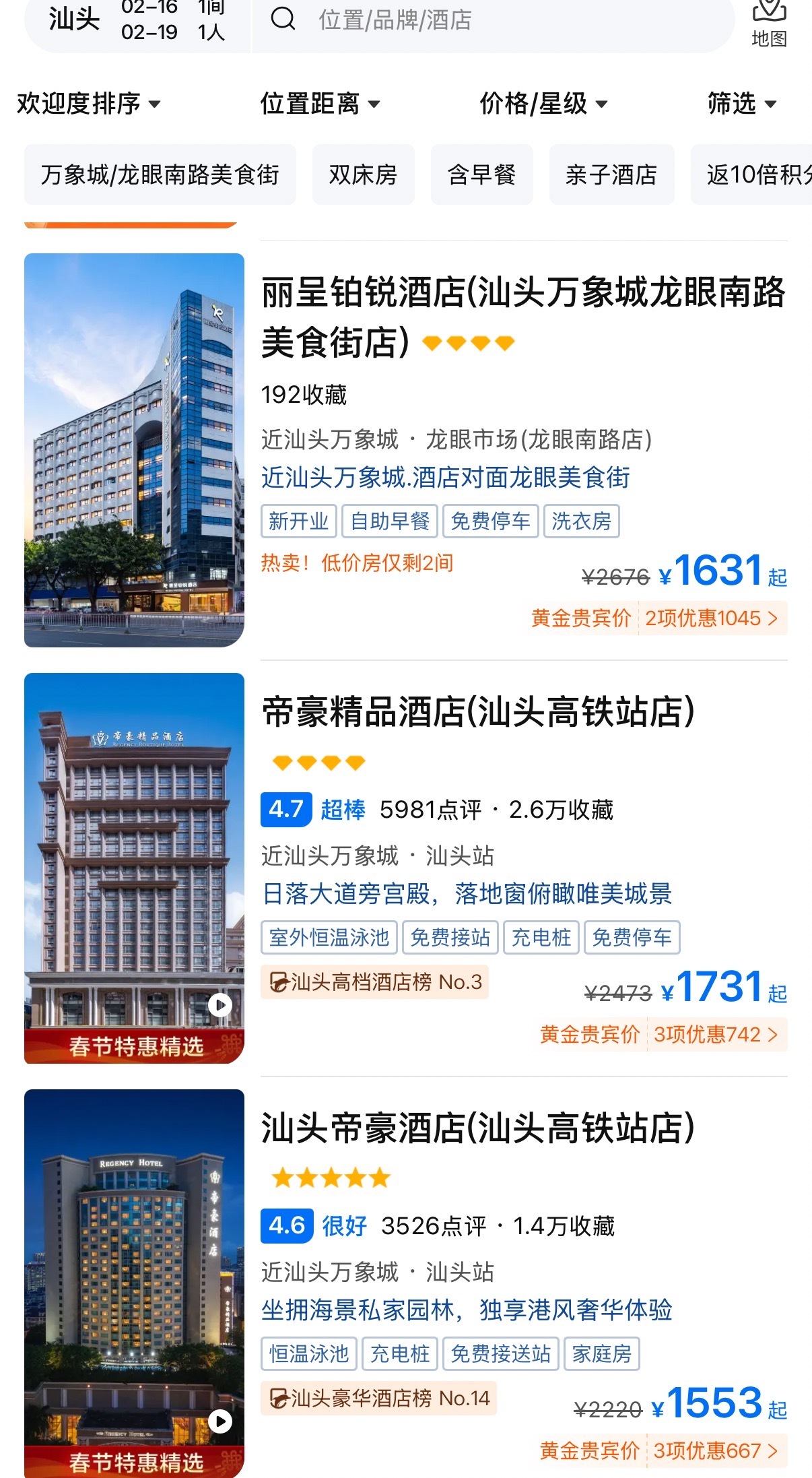
Task: Open the 汕头豪华酒店榜 No.14 ranking
Action: tap(379, 1399)
